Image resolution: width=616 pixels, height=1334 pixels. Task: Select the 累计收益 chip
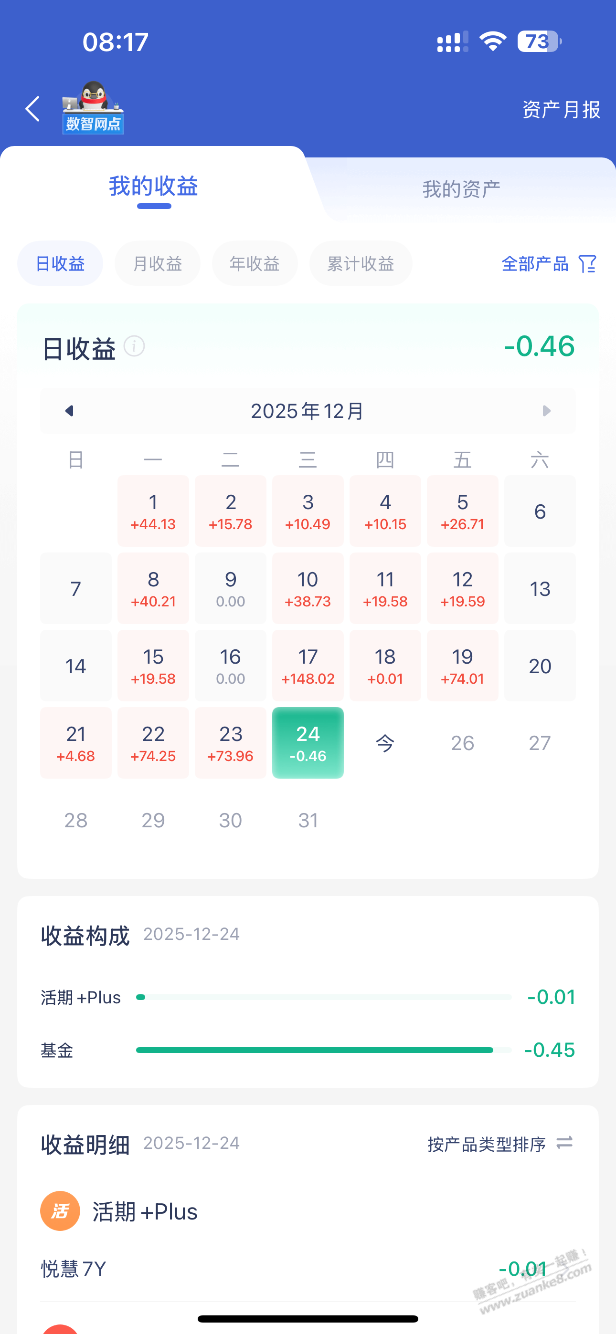pos(360,264)
